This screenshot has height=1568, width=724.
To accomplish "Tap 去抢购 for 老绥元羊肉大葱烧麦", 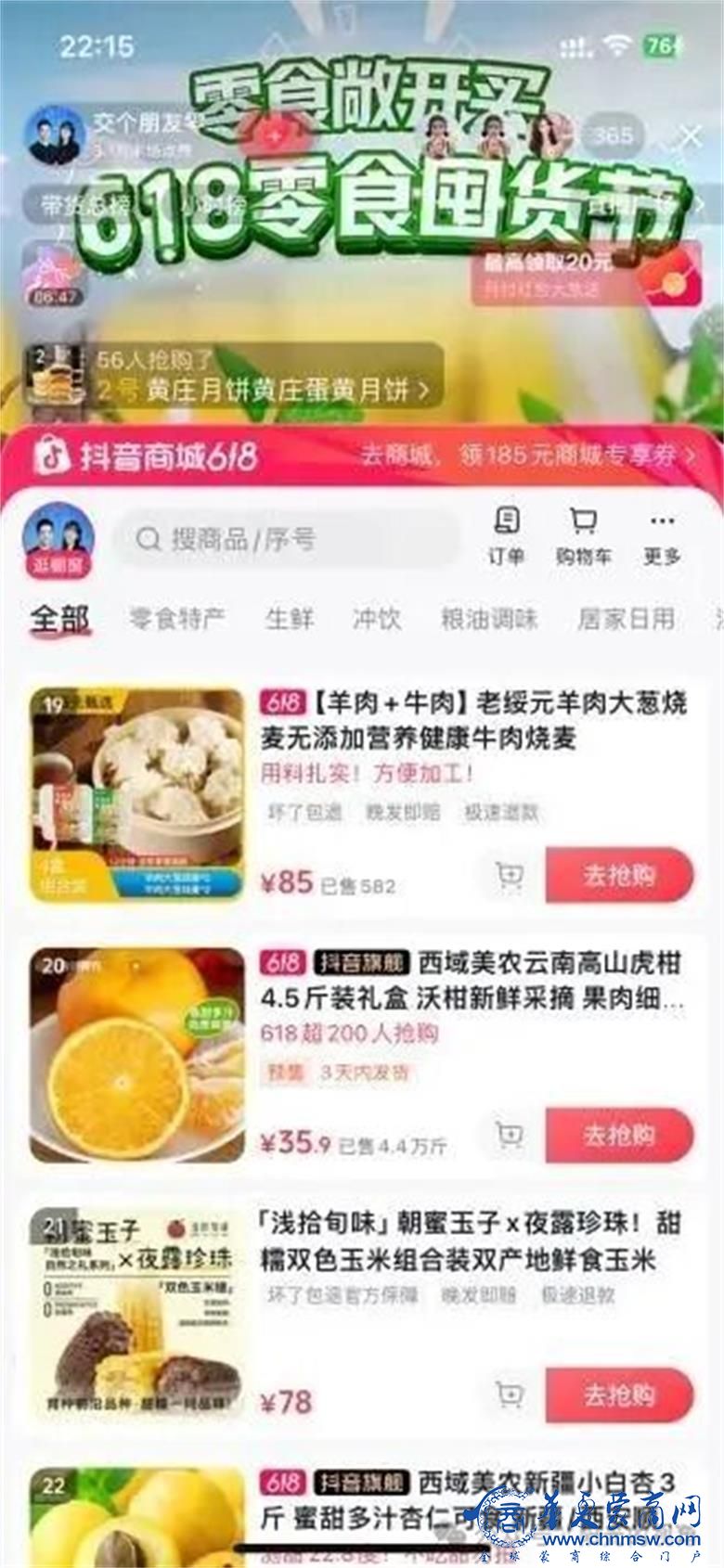I will (619, 875).
